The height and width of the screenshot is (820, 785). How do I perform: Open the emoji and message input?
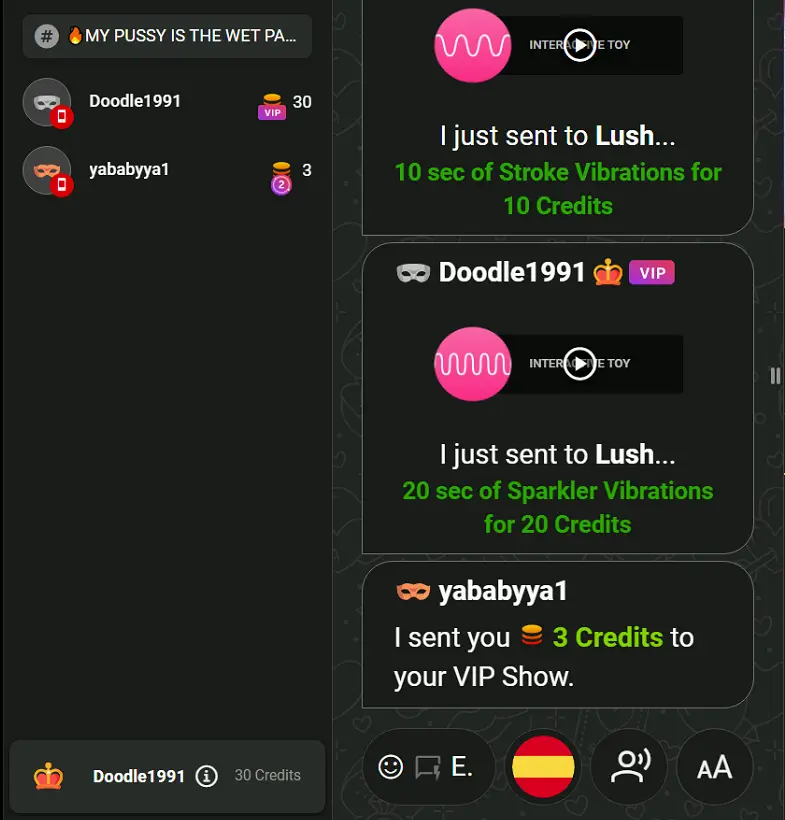tap(427, 767)
